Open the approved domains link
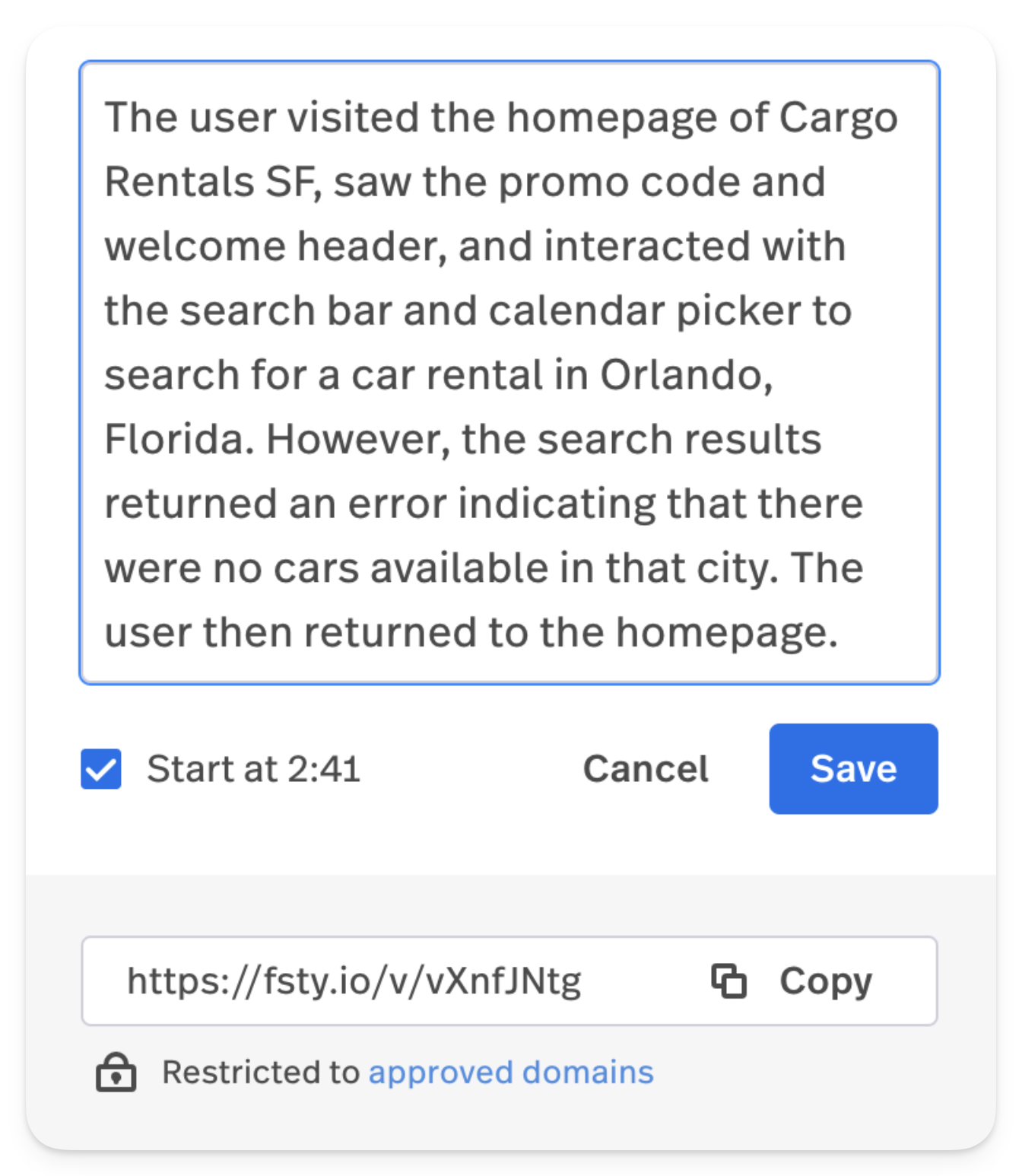 pos(511,1073)
